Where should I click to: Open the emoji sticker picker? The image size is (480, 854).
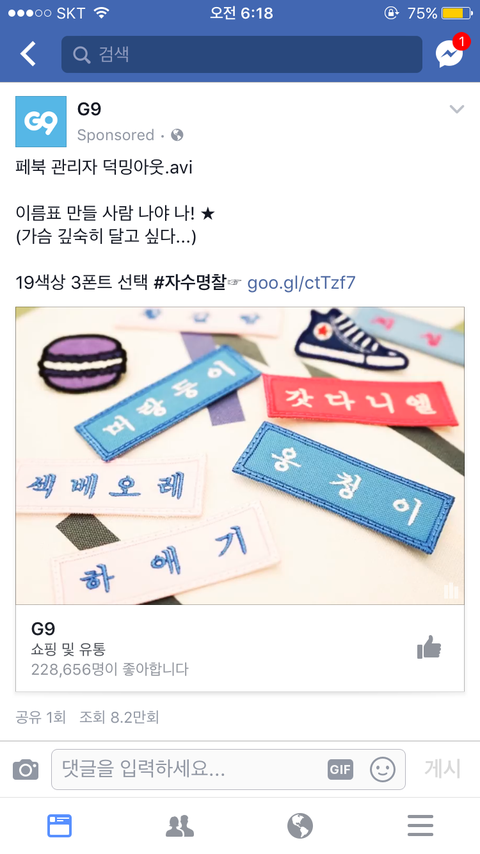(382, 770)
